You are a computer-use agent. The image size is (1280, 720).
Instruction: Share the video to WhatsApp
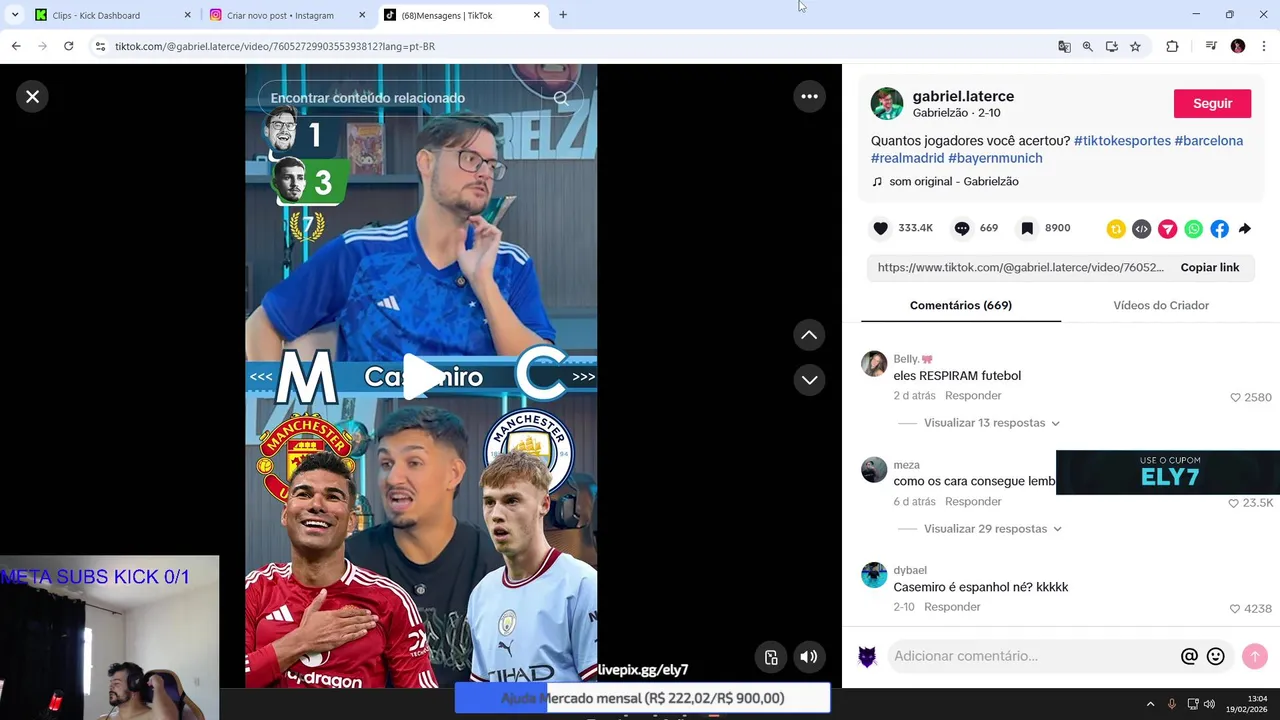(x=1193, y=229)
